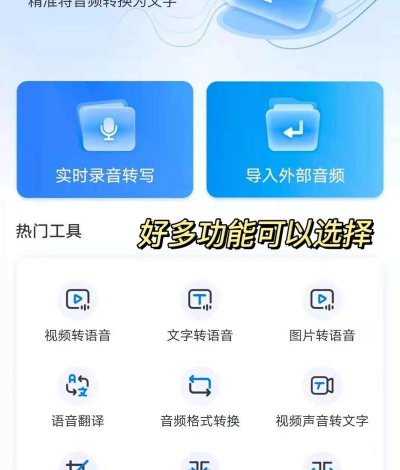Image resolution: width=400 pixels, height=470 pixels.
Task: Start 实时录音转写 recording
Action: tap(105, 139)
